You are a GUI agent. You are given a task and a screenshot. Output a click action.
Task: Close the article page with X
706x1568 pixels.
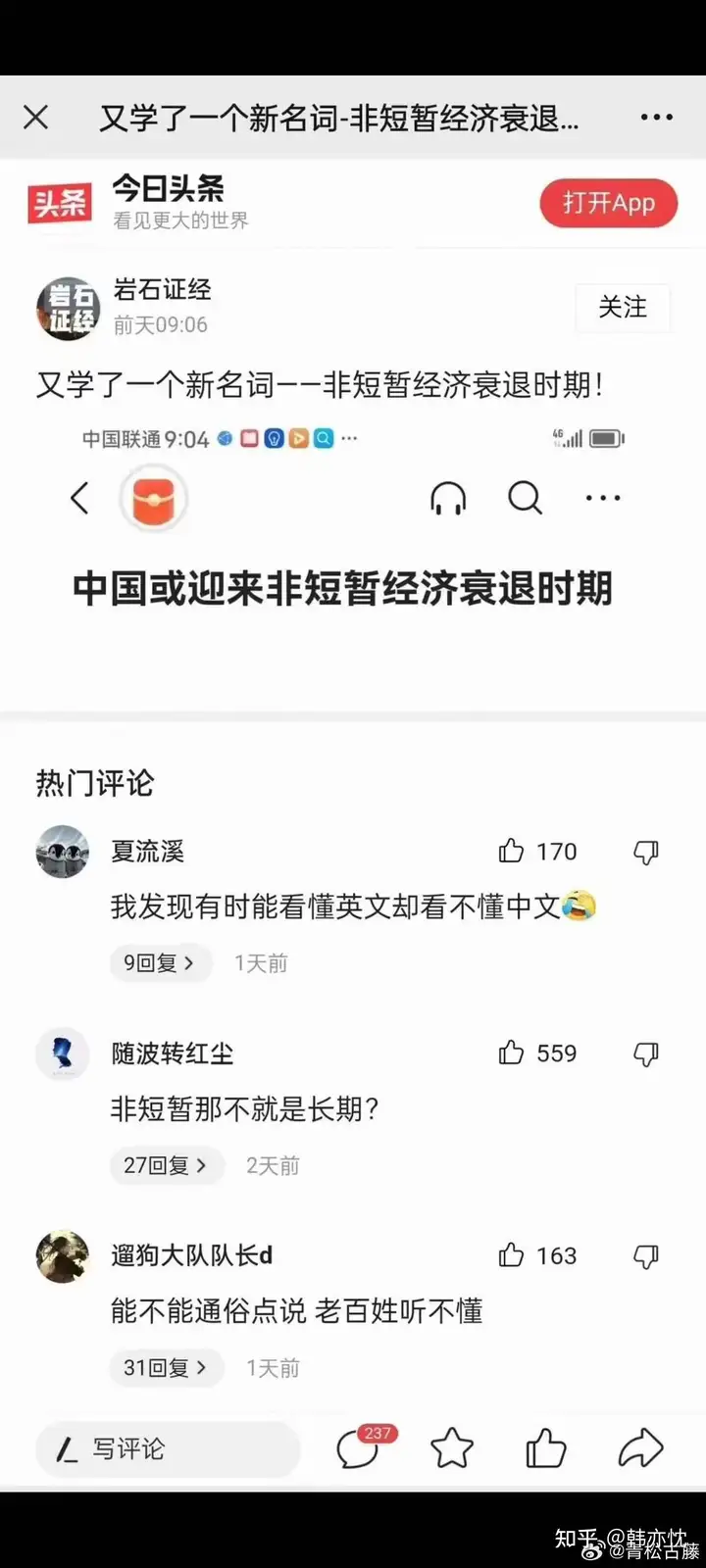36,118
